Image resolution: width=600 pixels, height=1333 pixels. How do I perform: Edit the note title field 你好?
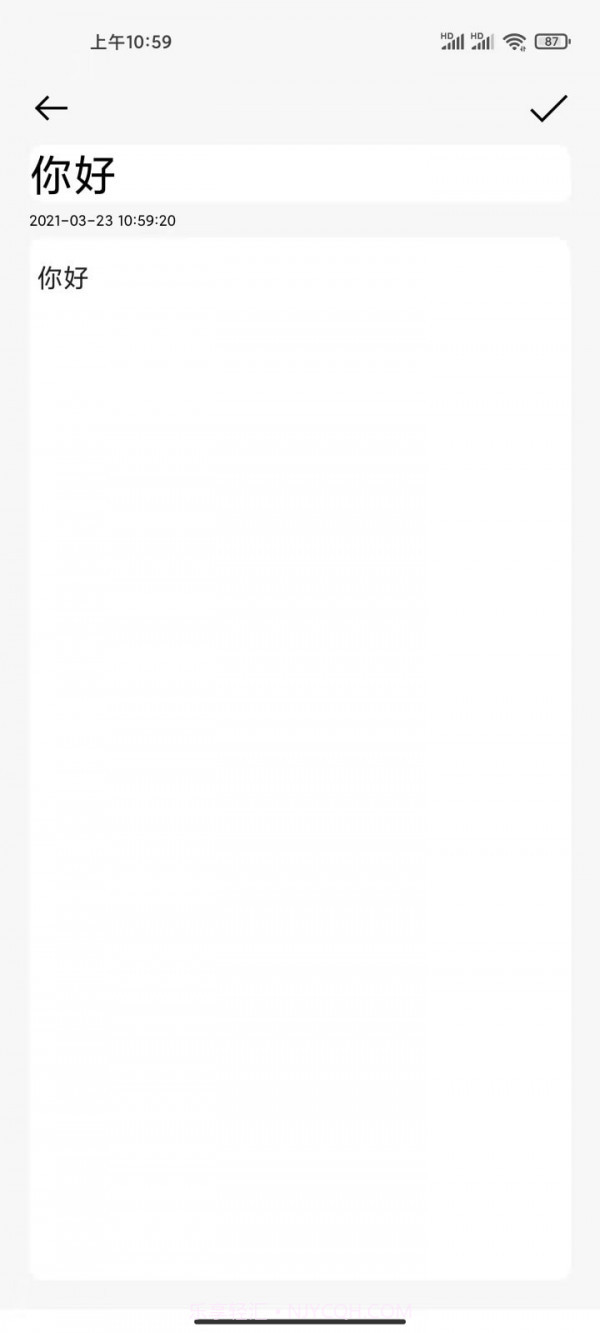[299, 175]
